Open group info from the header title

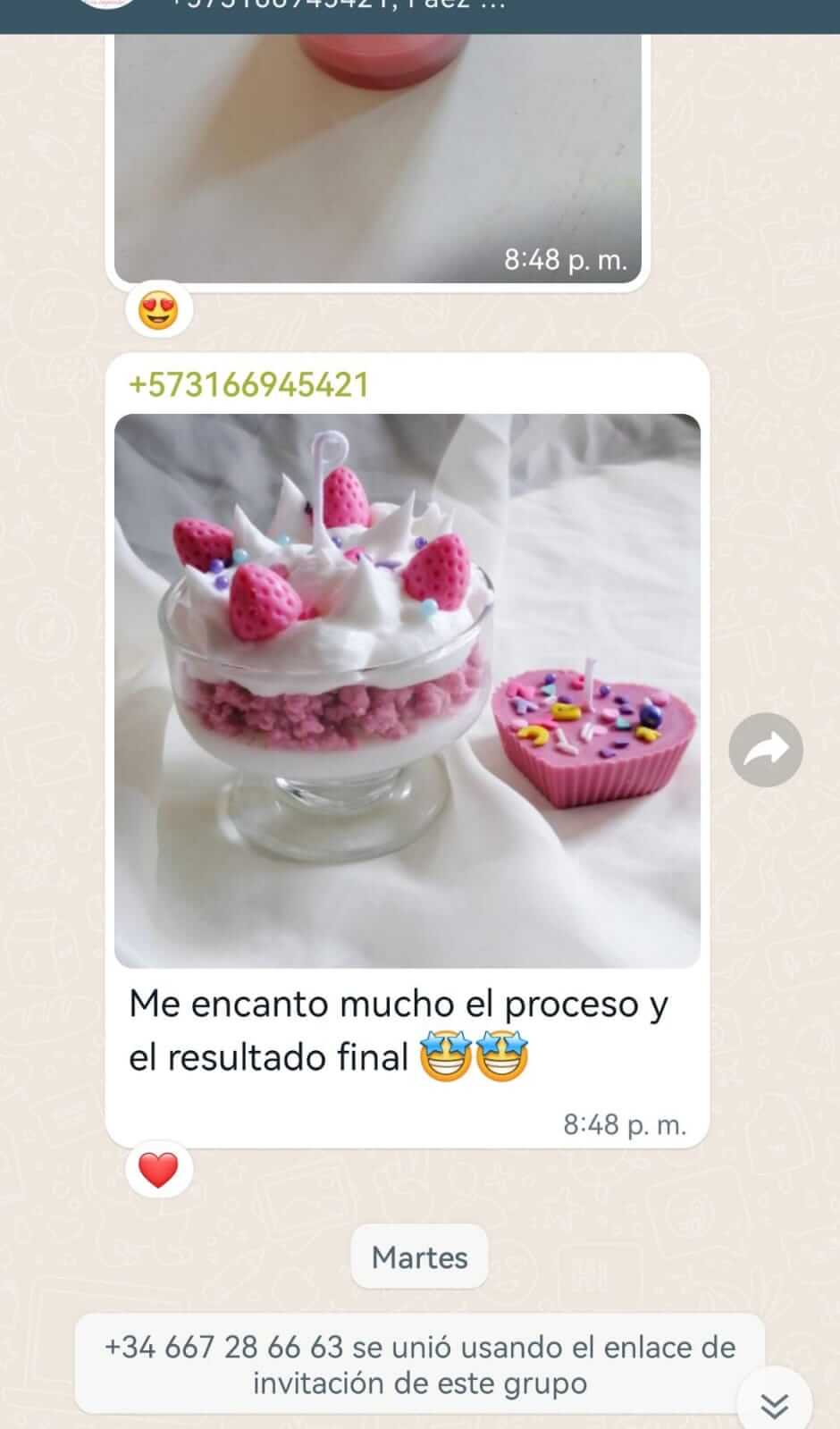(x=340, y=7)
